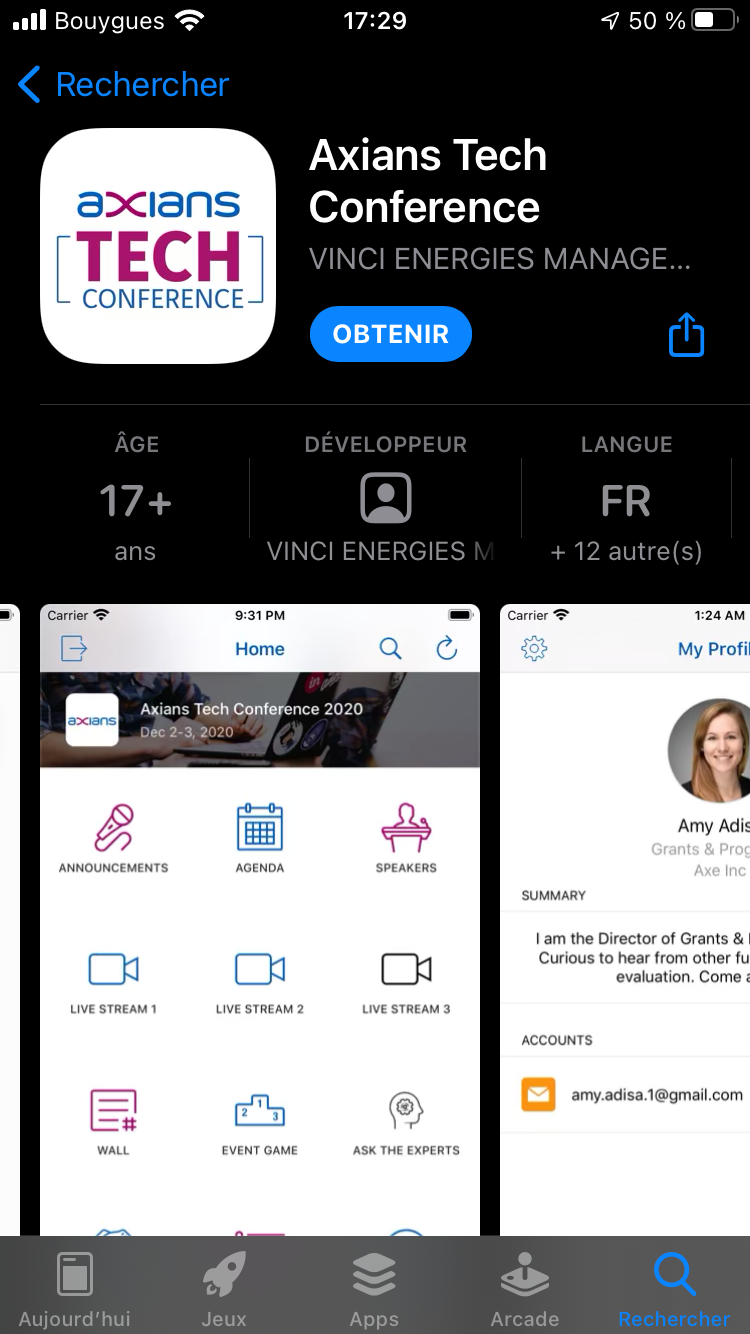Switch to the Aujourd'hui tab

[x=75, y=1289]
